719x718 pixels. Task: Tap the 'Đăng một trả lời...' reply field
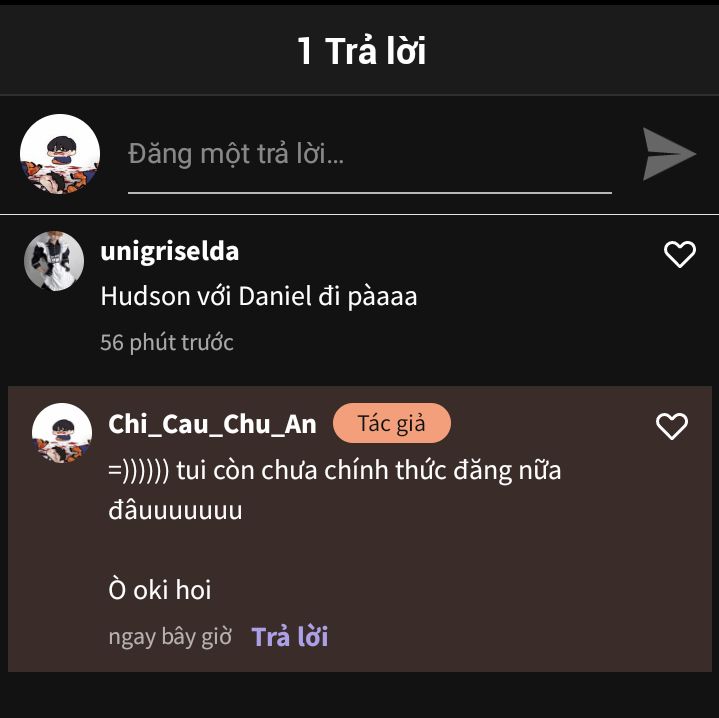coord(368,155)
